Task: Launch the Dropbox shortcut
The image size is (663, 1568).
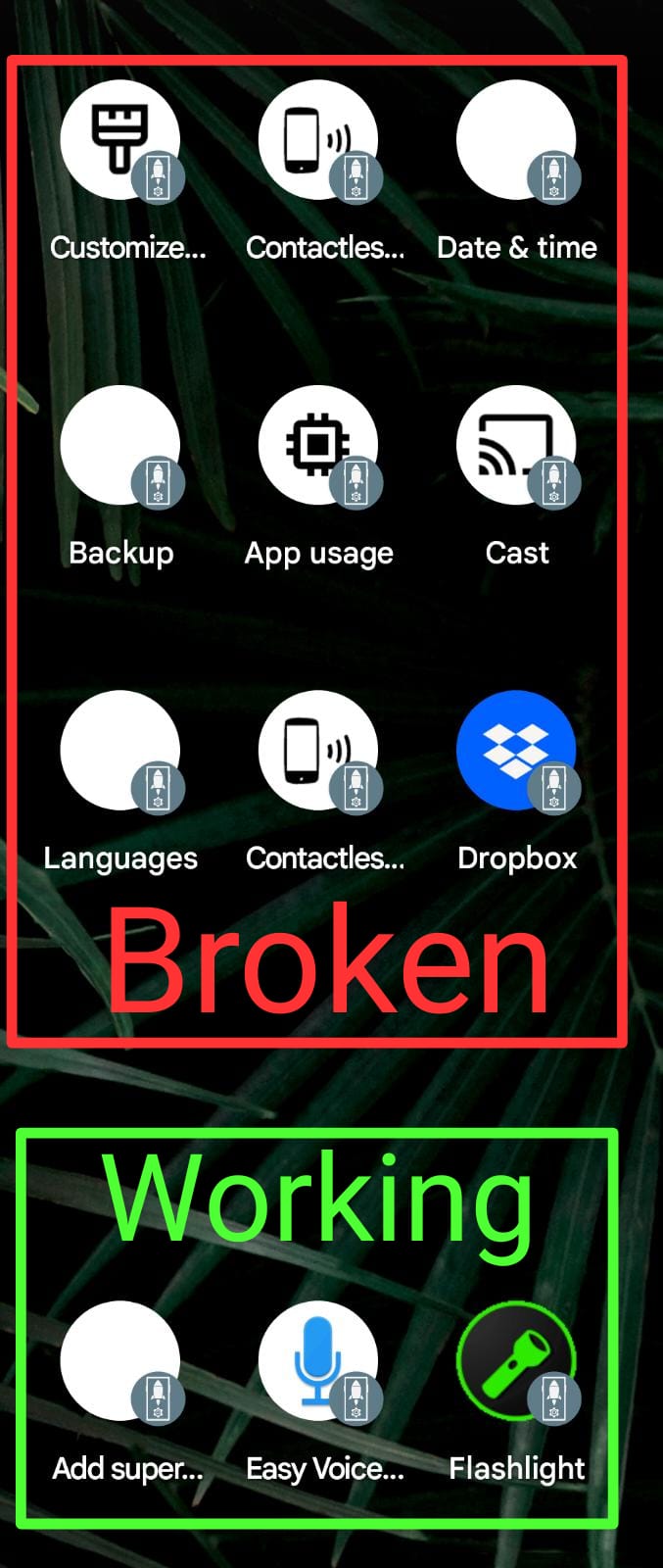Action: pyautogui.click(x=516, y=751)
